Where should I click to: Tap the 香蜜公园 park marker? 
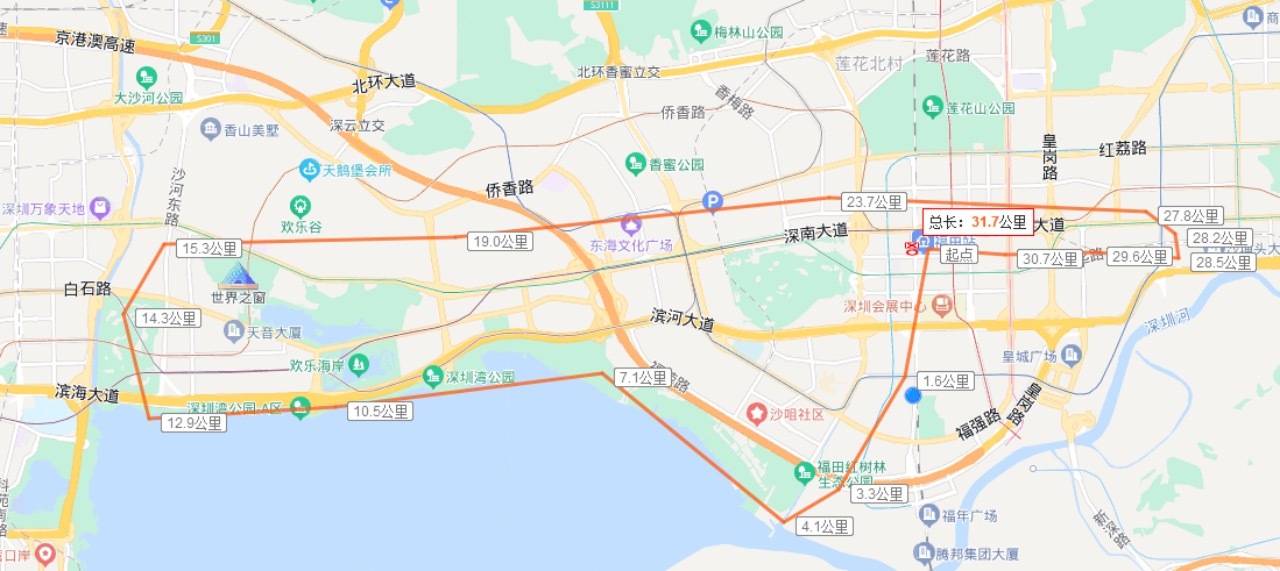click(x=635, y=163)
